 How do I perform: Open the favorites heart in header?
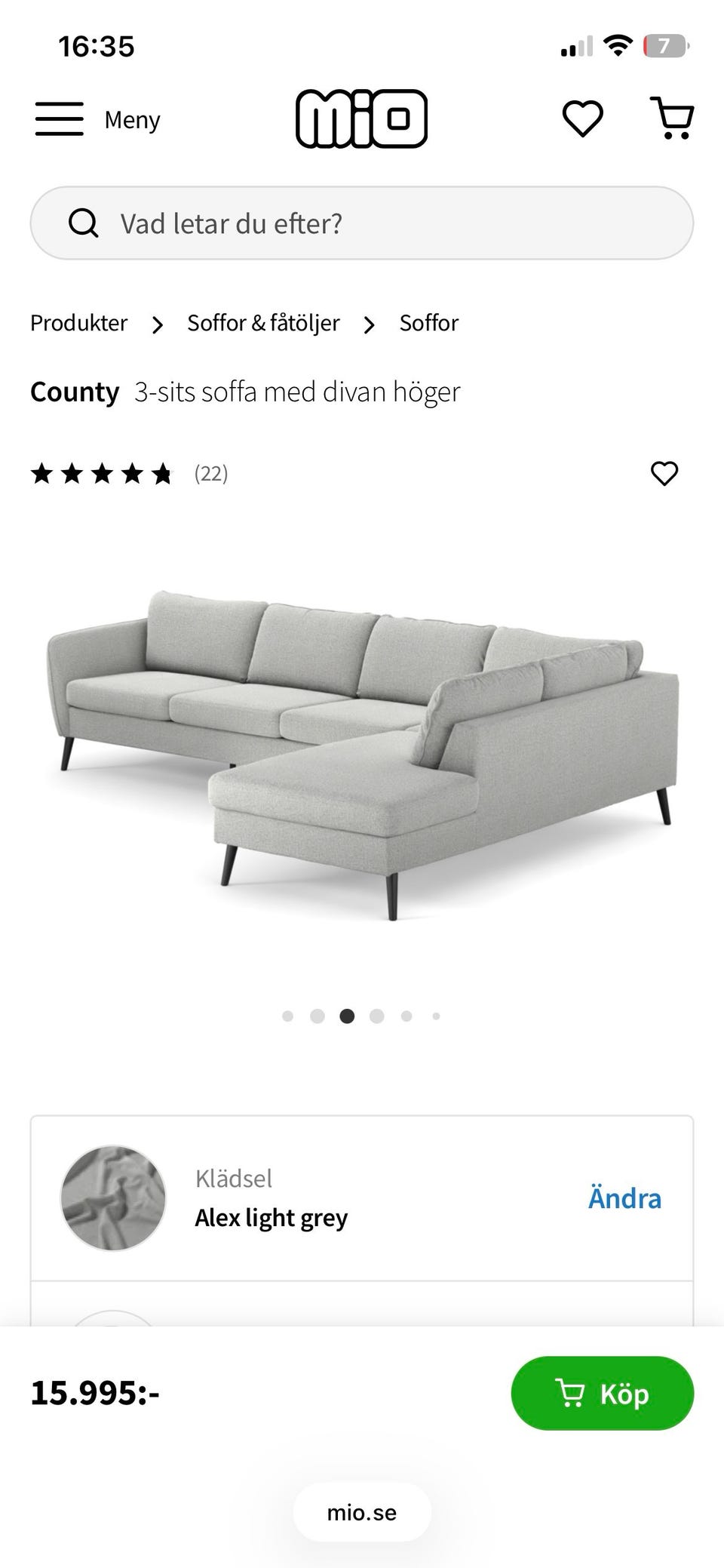(x=583, y=119)
